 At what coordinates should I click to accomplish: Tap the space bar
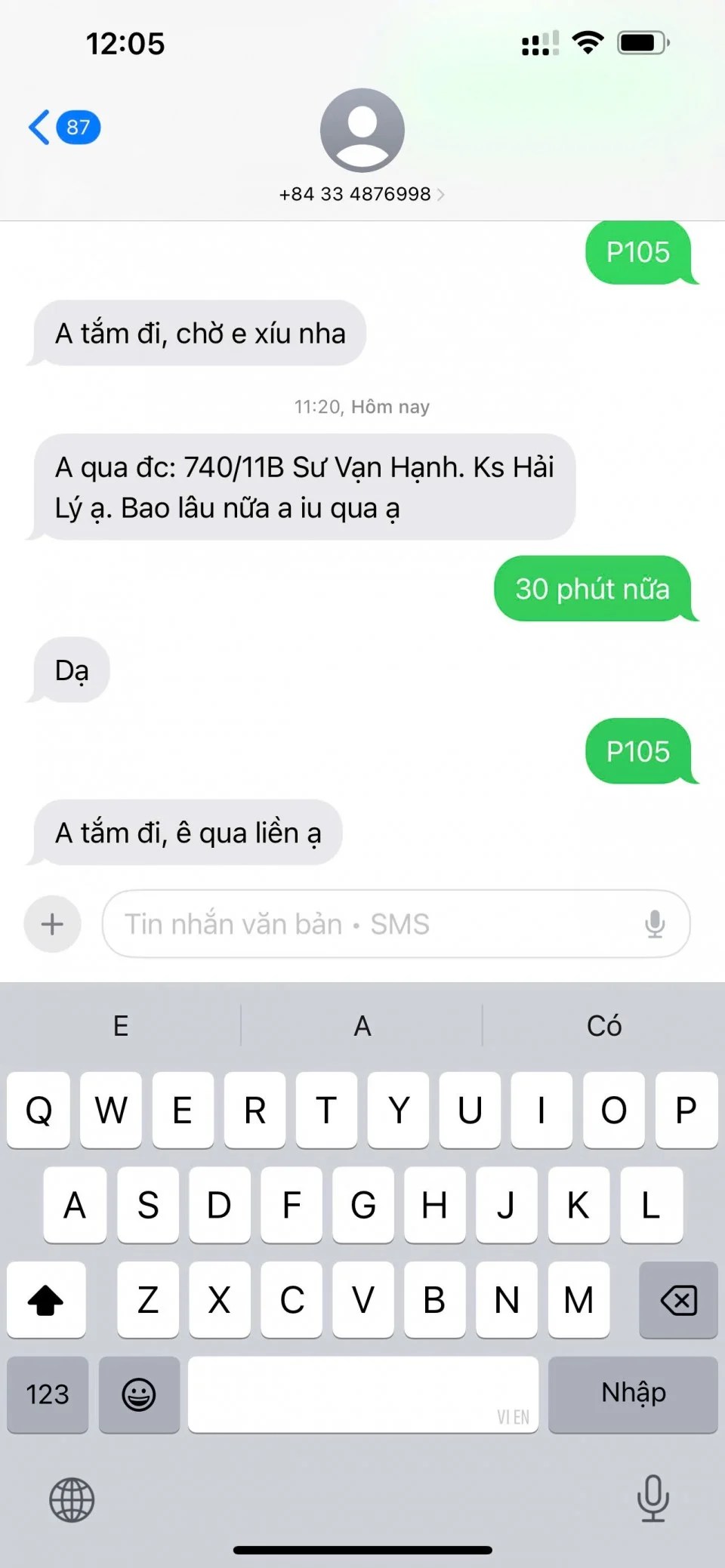[362, 1394]
